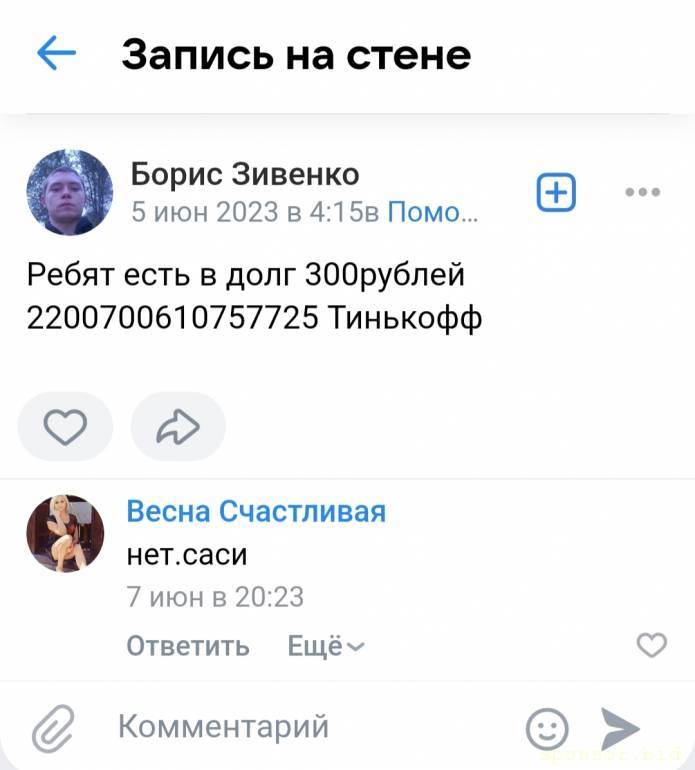695x770 pixels.
Task: Like the comment by Весна Счастливая
Action: point(652,646)
